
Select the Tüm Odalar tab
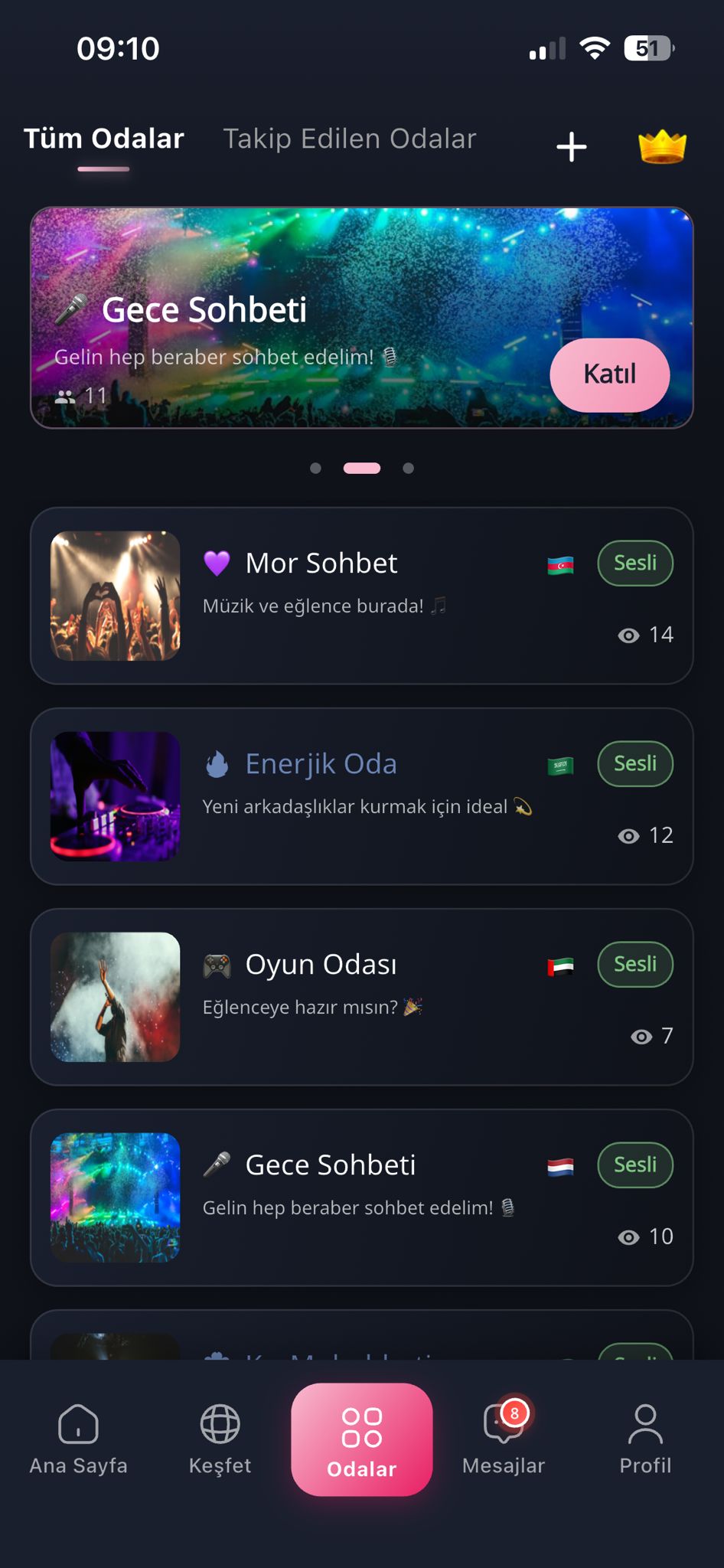(x=104, y=139)
